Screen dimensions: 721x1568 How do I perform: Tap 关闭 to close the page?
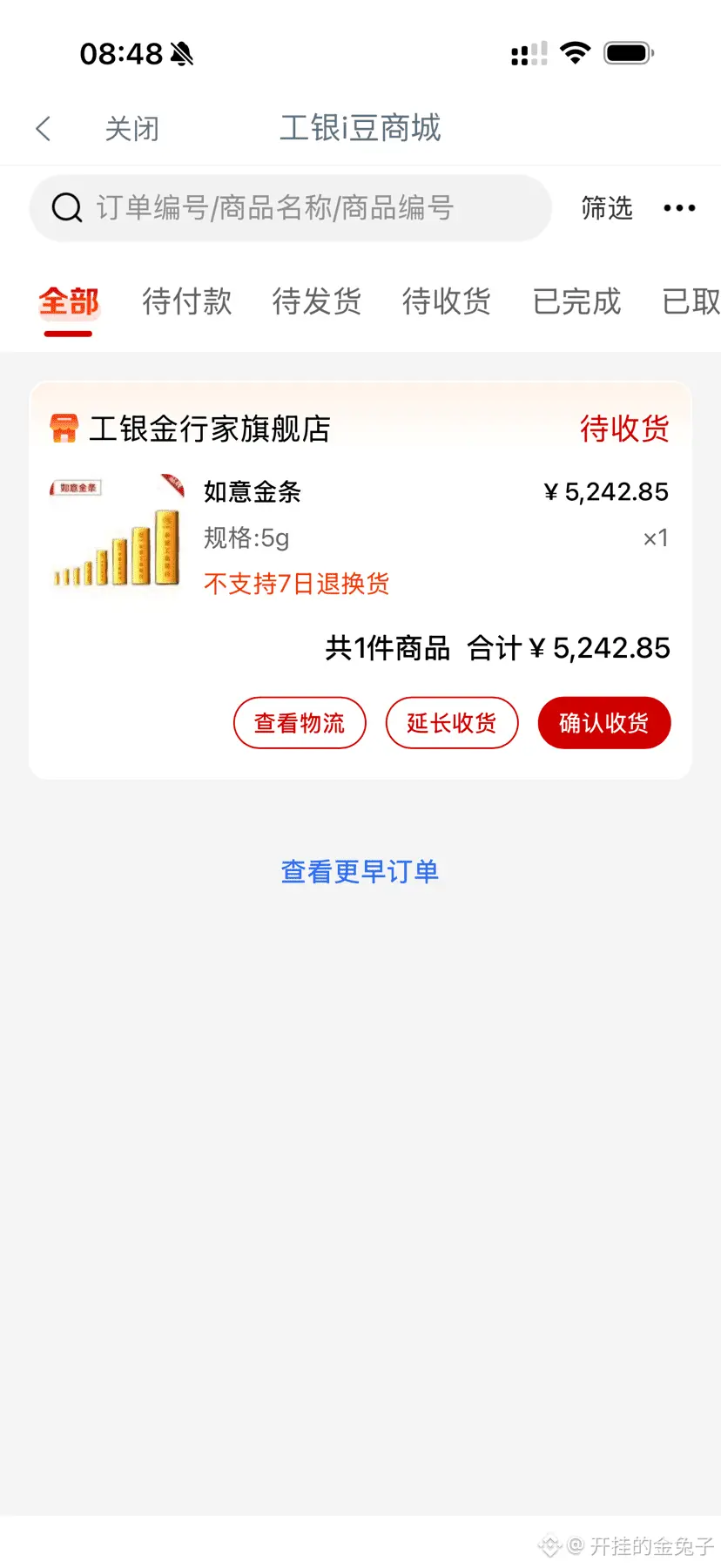coord(132,129)
